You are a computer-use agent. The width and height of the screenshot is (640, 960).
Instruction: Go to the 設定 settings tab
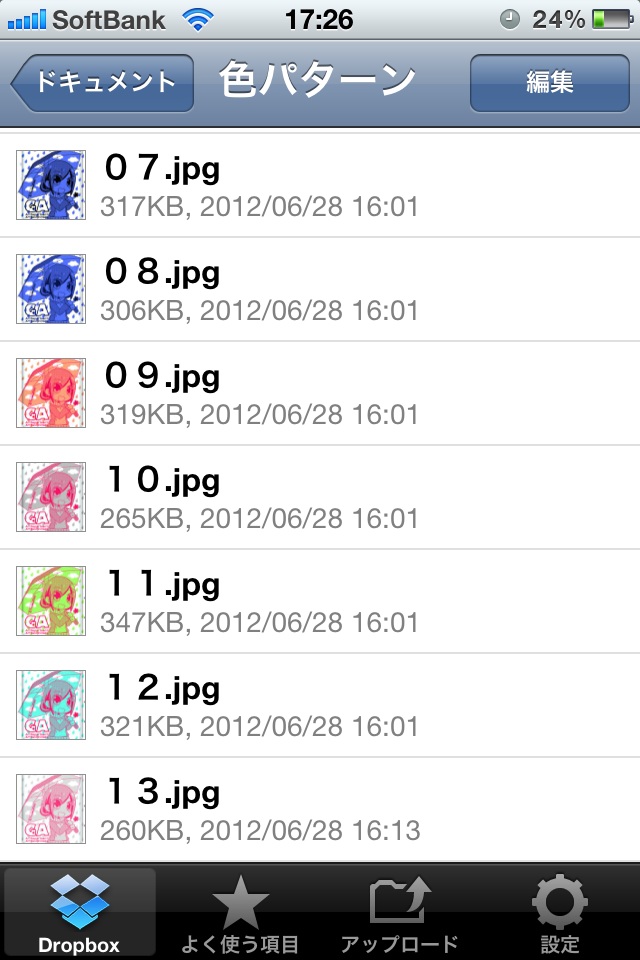pyautogui.click(x=560, y=913)
